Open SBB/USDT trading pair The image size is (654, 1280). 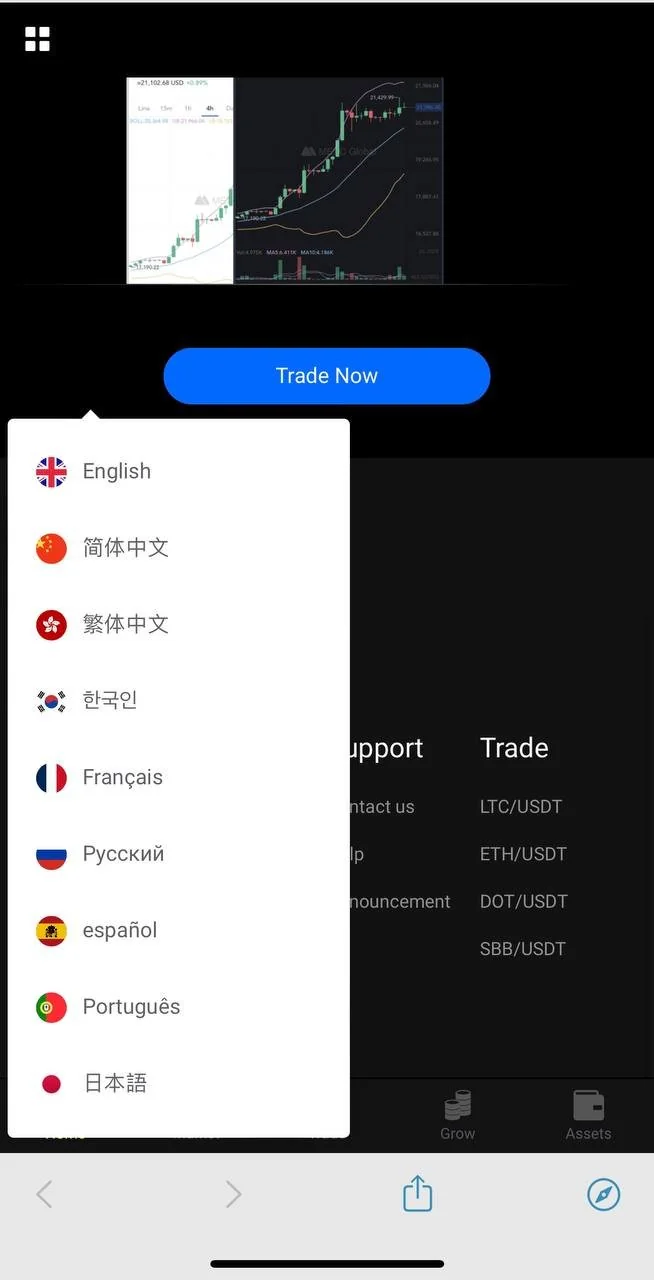tap(522, 949)
